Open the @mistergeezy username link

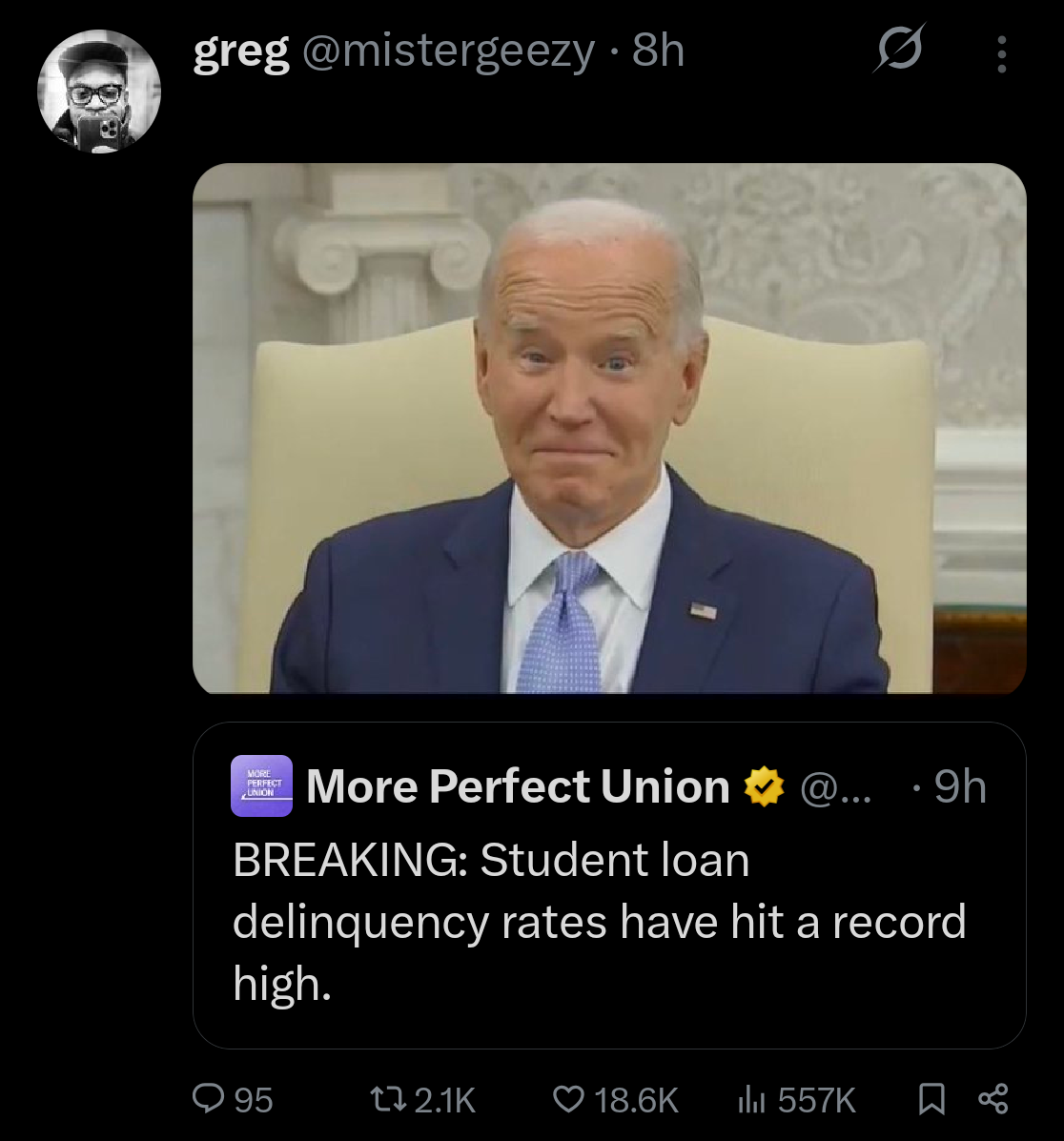coord(448,51)
